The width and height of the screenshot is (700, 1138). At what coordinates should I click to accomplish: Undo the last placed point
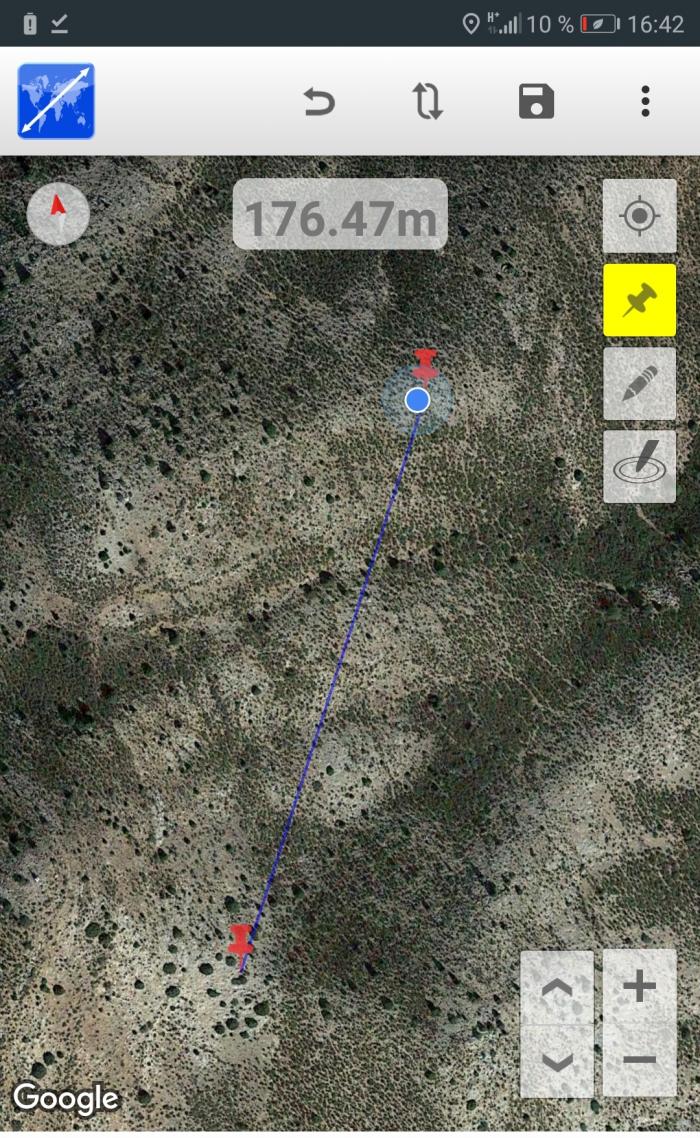tap(319, 102)
